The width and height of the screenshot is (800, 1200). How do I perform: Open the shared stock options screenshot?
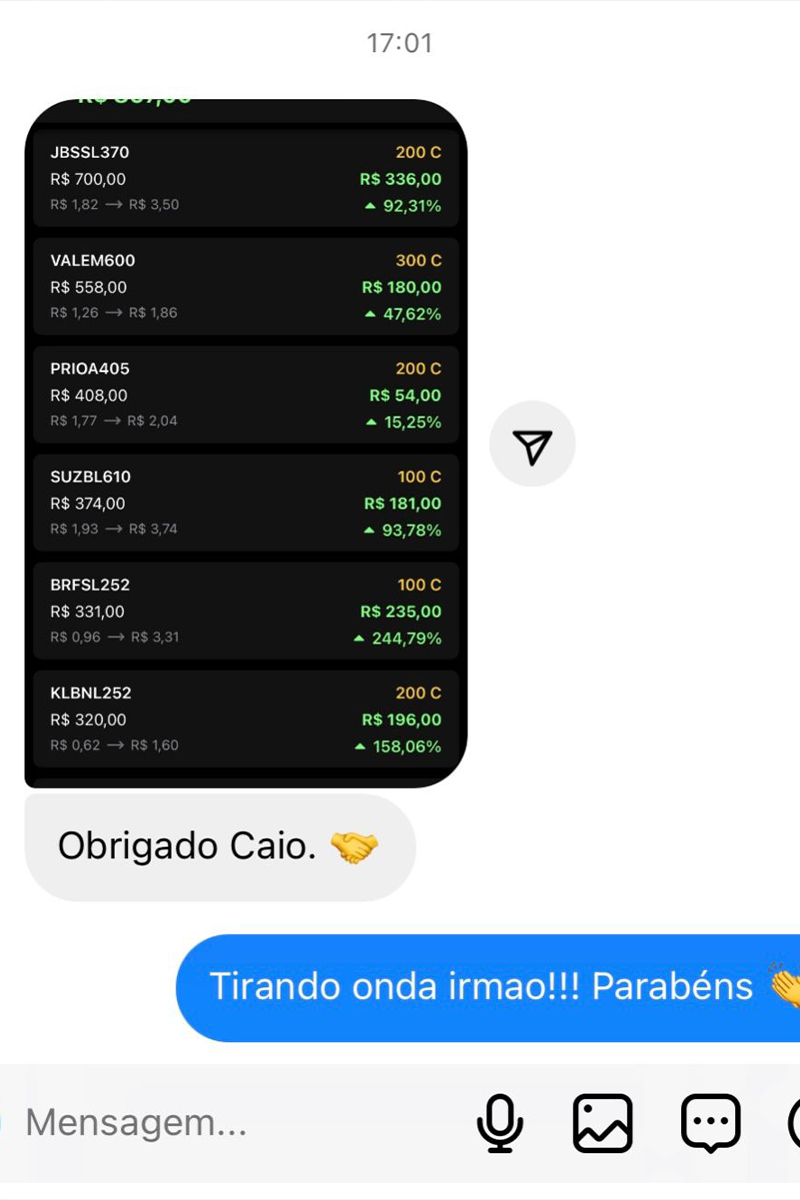[246, 443]
